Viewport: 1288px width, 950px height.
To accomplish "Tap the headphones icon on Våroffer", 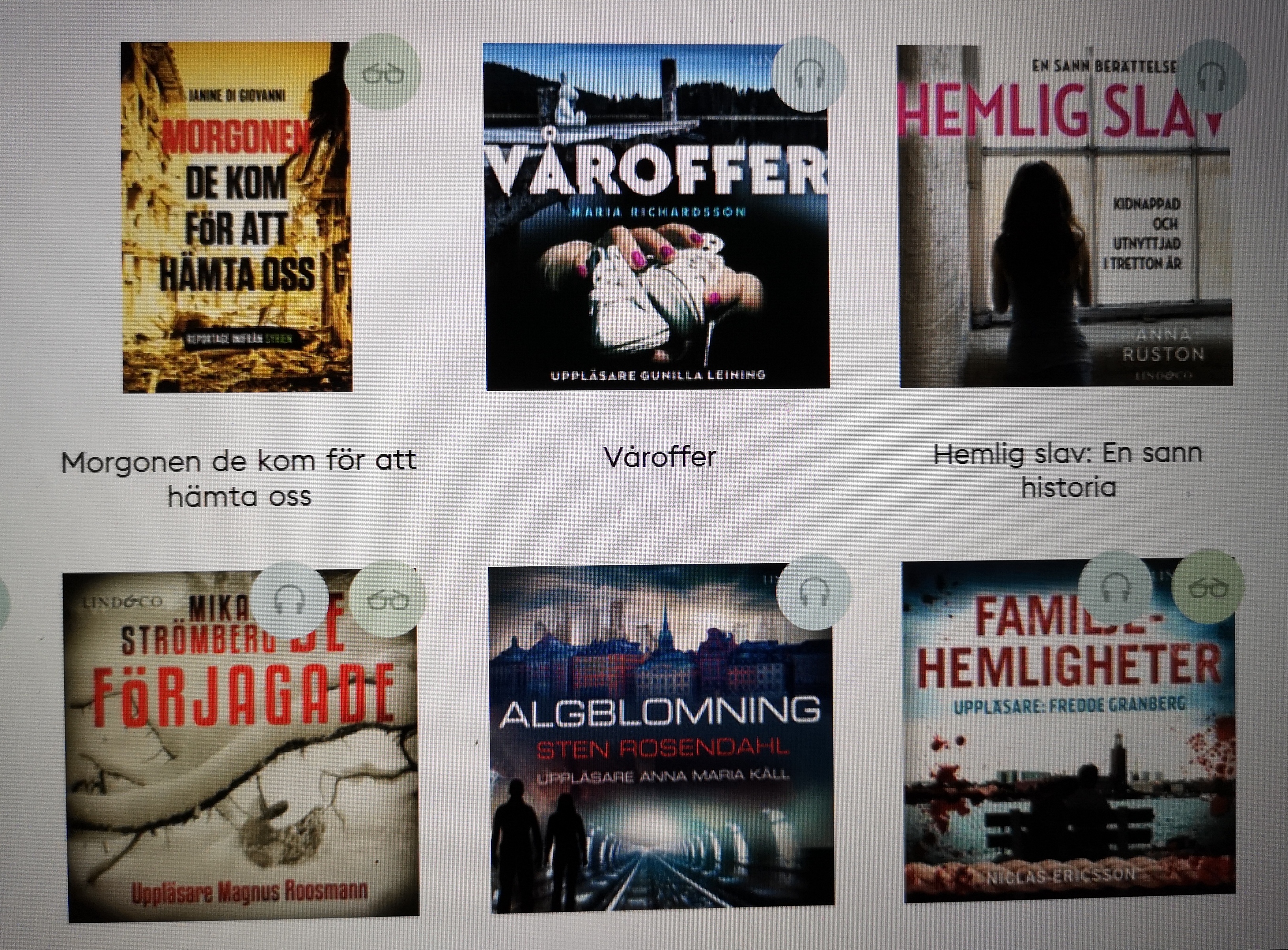I will (x=809, y=75).
